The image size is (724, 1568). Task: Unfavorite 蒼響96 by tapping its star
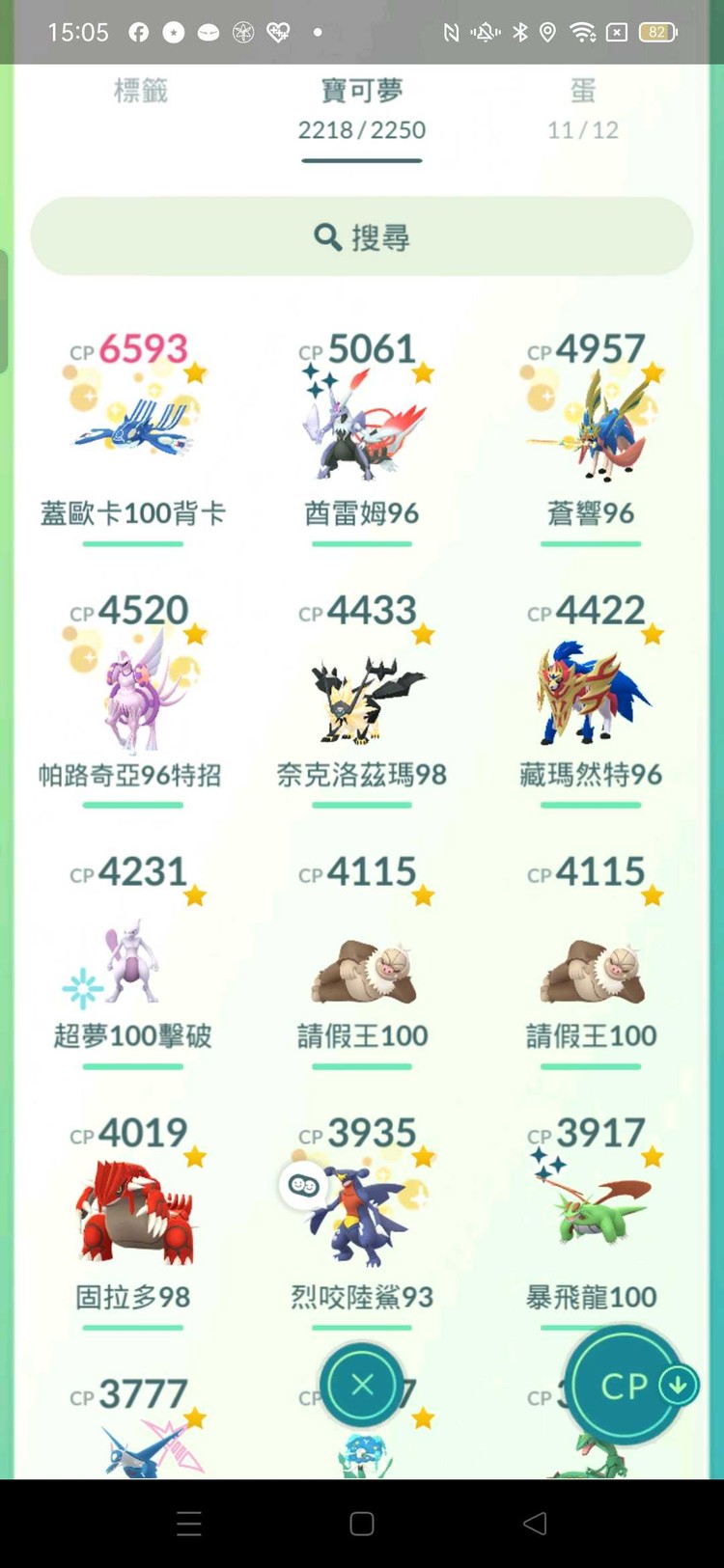pyautogui.click(x=653, y=370)
